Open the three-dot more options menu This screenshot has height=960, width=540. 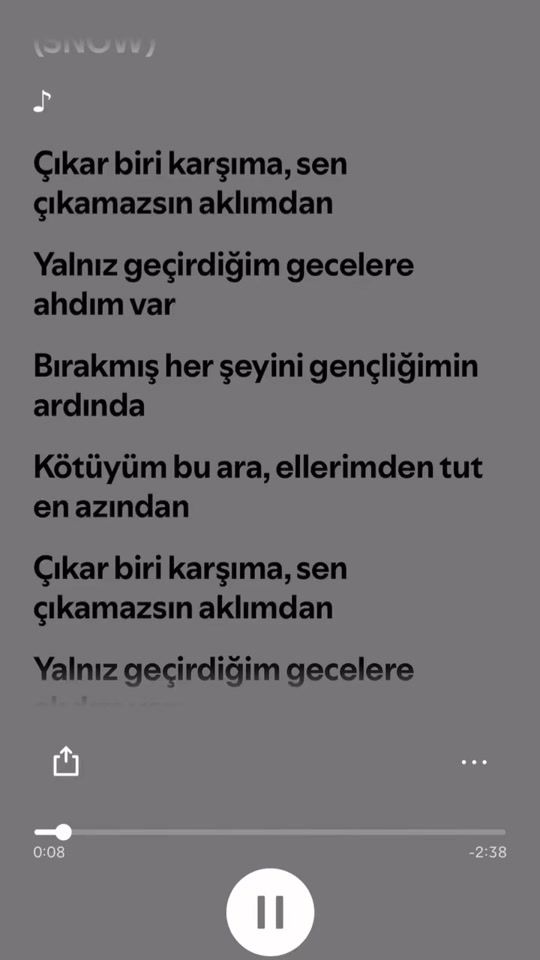[474, 762]
